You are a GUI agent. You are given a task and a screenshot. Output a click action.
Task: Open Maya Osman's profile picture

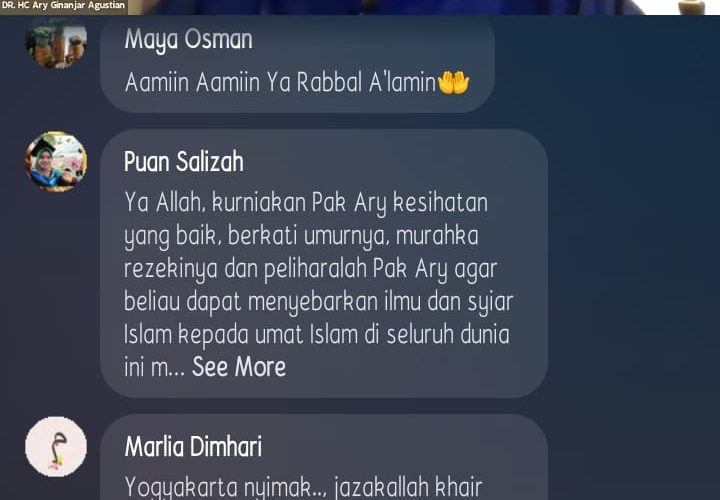click(55, 42)
